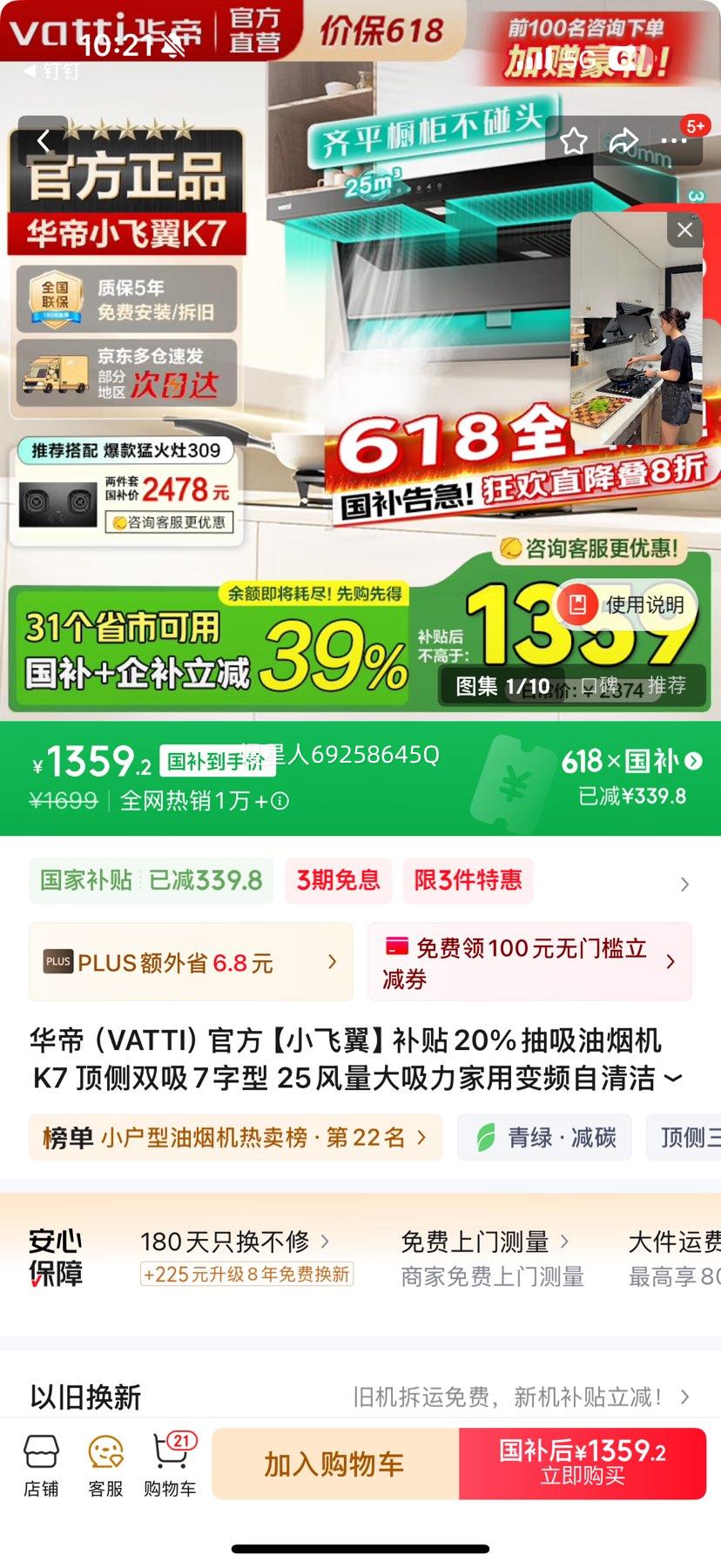Open 使用说明 usage instructions

point(627,604)
